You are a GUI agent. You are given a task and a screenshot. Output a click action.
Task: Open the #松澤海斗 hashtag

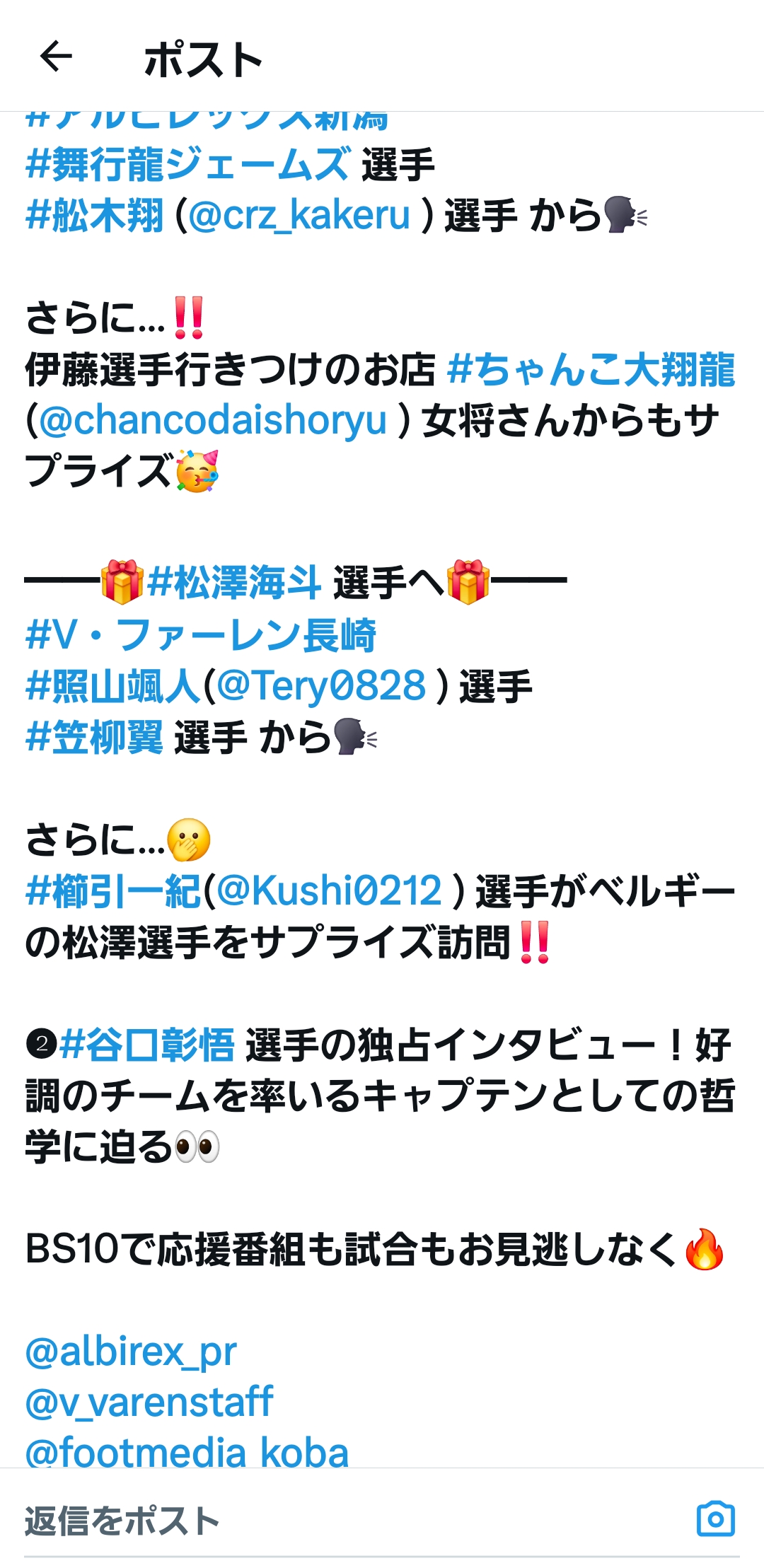[234, 583]
